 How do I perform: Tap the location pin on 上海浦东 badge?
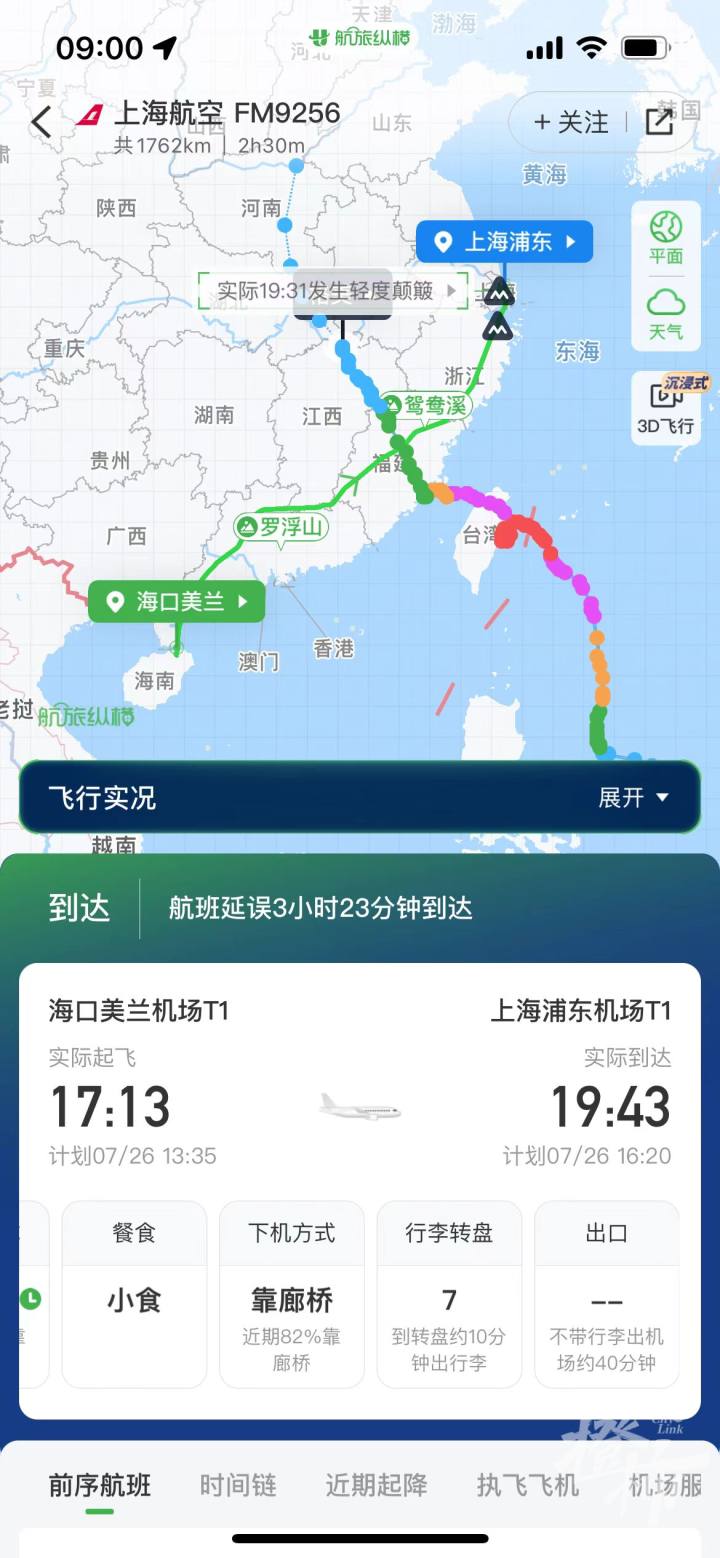(445, 241)
